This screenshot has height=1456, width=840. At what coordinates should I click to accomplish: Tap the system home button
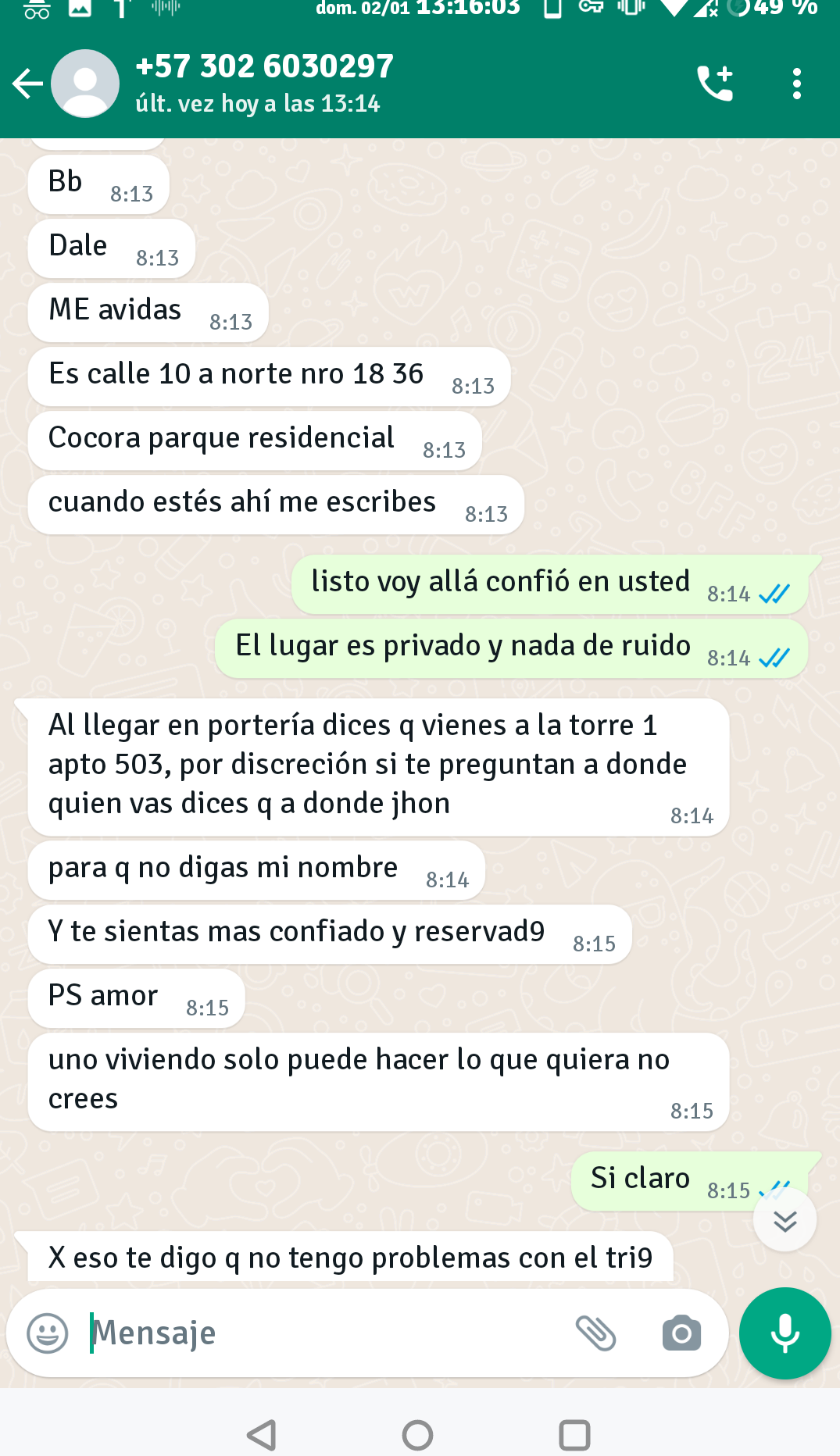tap(418, 1434)
